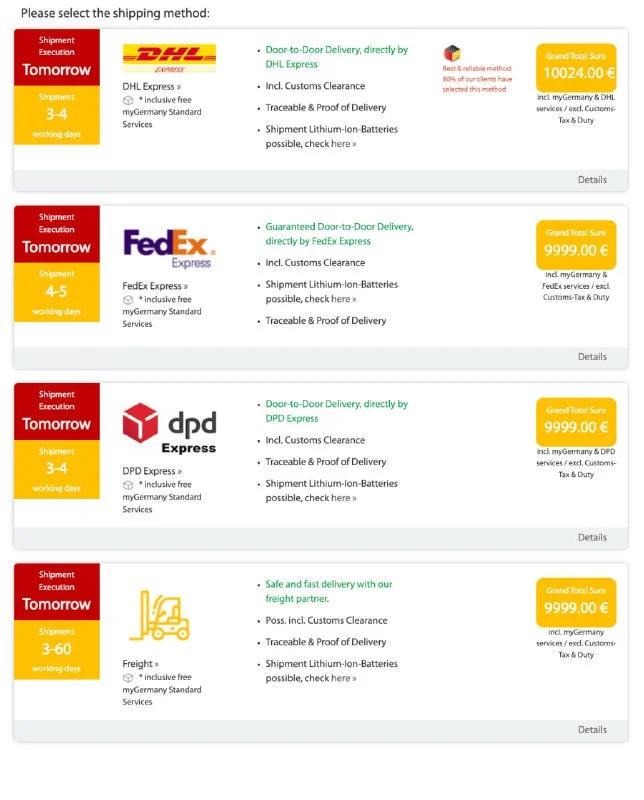Open the Freight » link
This screenshot has width=644, height=800.
[x=141, y=664]
